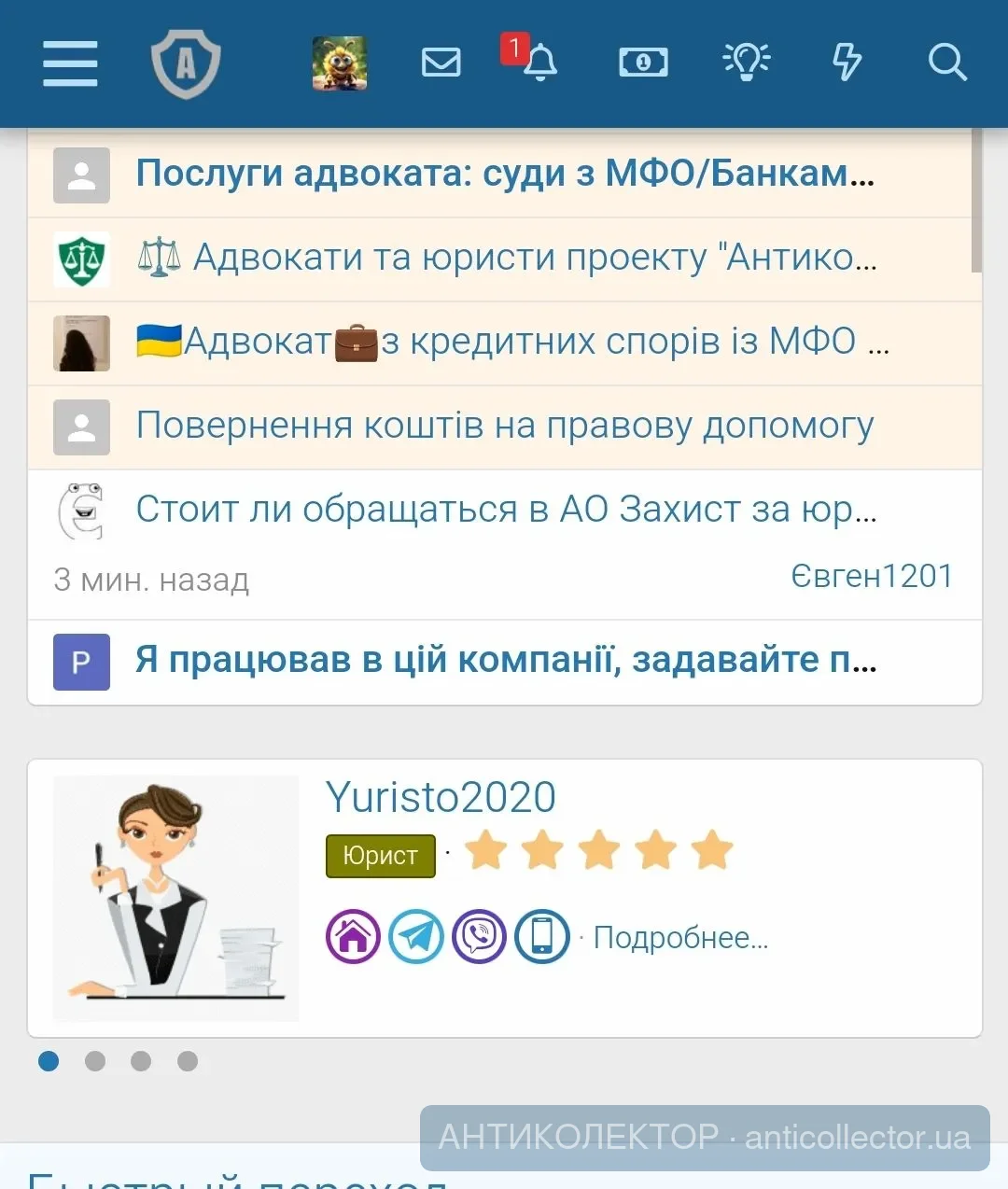Screen dimensions: 1008x1189
Task: Open thread Повернення коштів на правову допомогу
Action: tap(505, 426)
